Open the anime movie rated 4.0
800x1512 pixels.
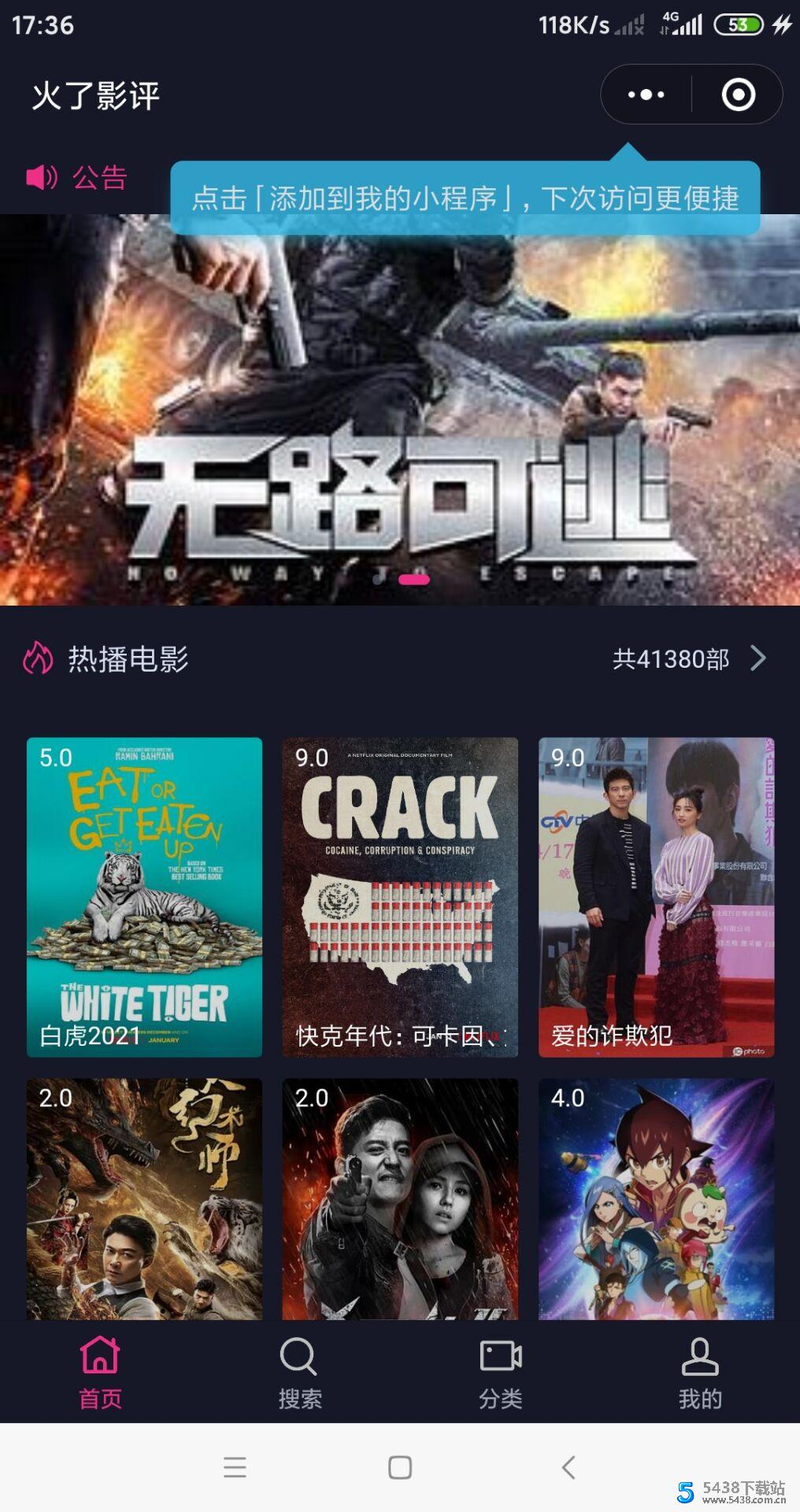pos(656,1199)
